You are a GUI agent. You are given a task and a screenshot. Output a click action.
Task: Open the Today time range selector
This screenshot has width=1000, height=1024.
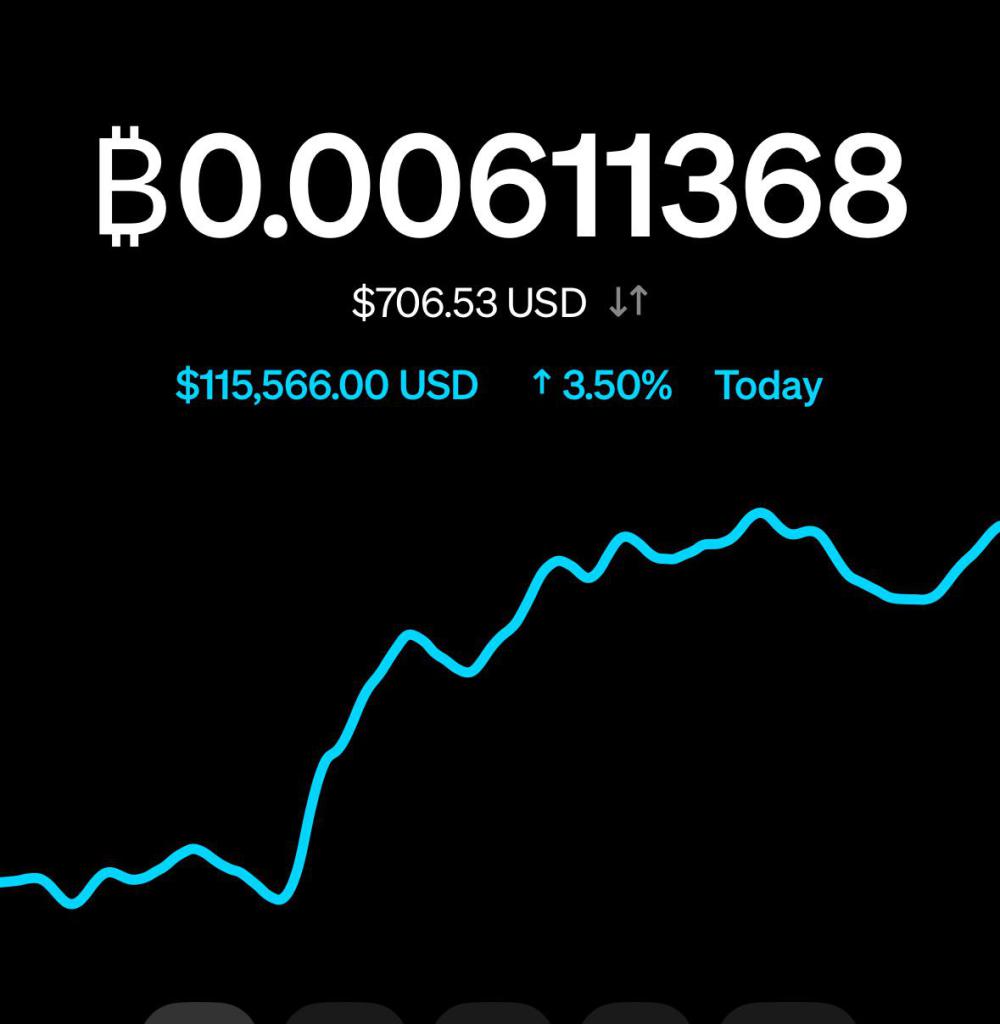point(768,386)
